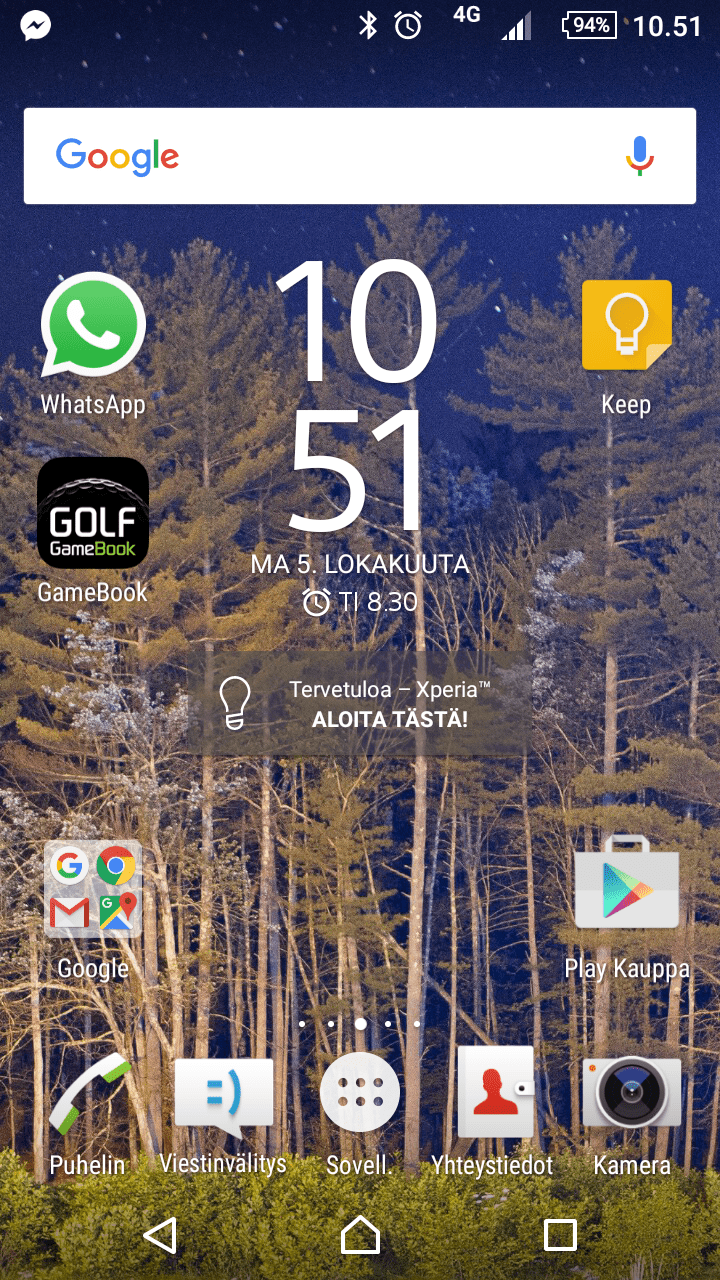Tap the alarm TI 8.30 indicator
This screenshot has width=720, height=1280.
360,602
